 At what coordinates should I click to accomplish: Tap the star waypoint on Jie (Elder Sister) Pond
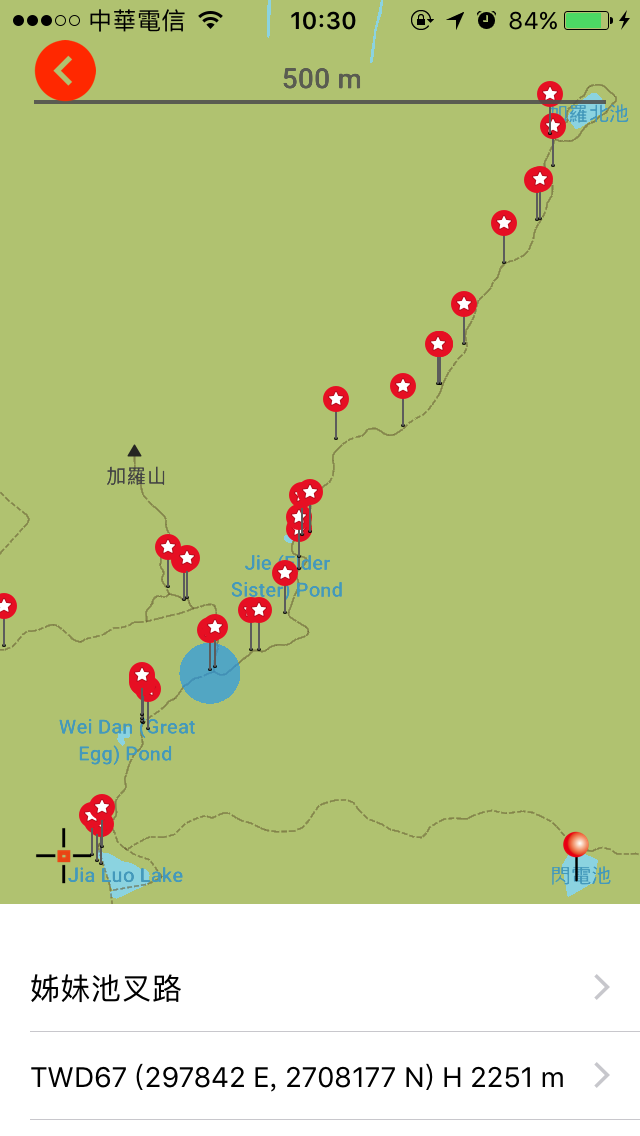pos(285,572)
